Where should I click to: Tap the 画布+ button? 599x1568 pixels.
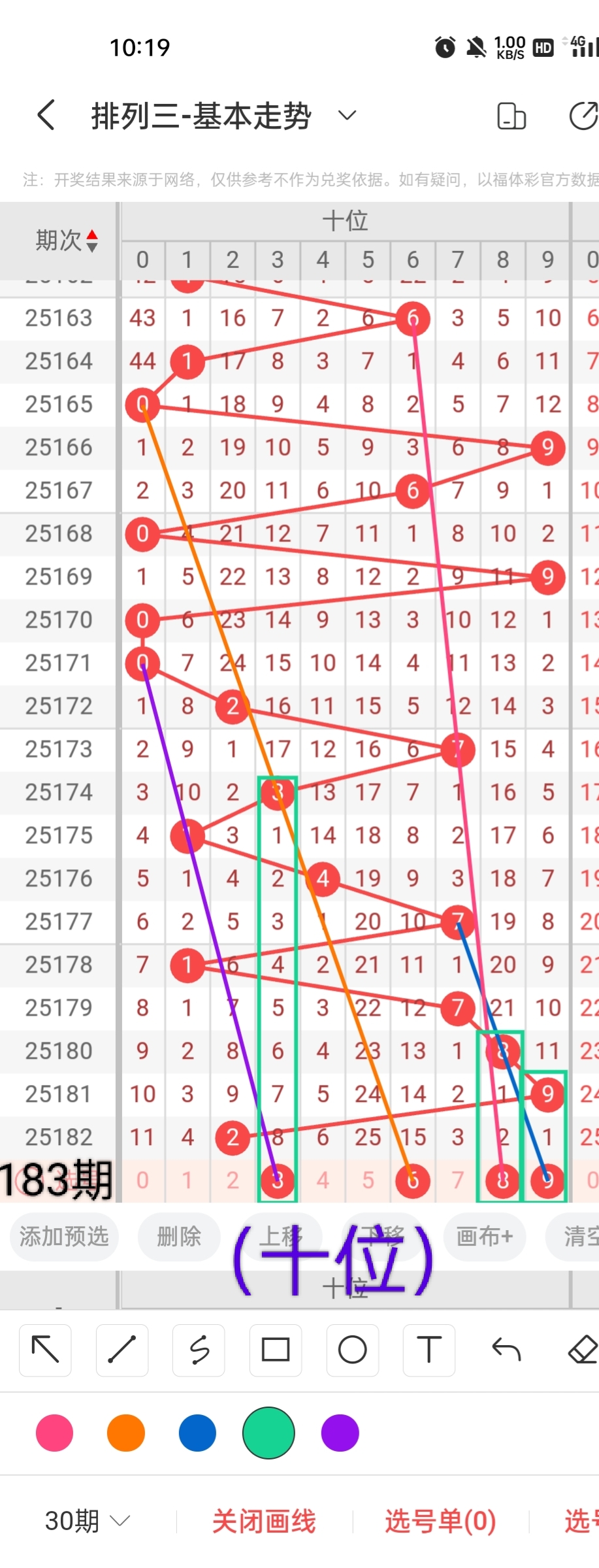[x=485, y=1236]
